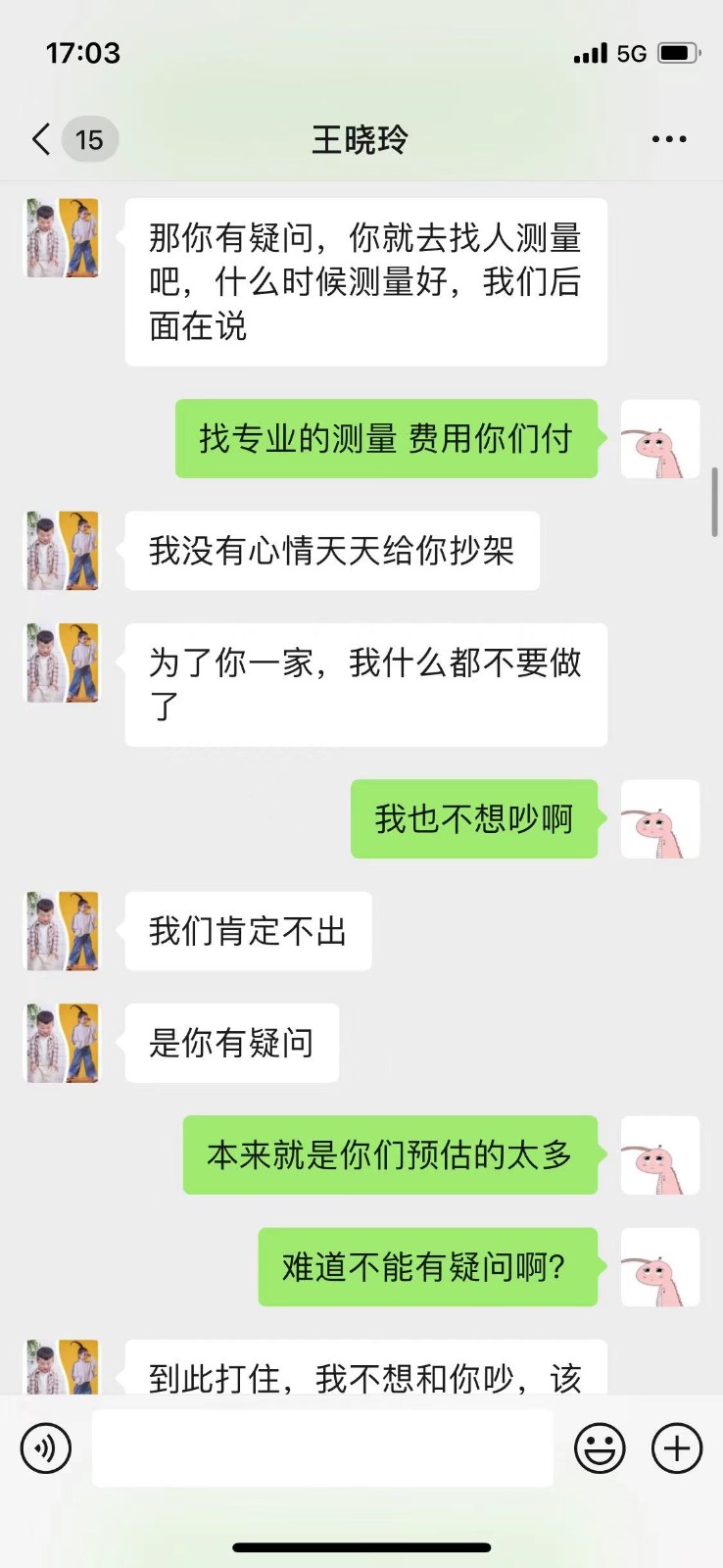Switch to voice message input
Screen dimensions: 723x1568
coord(46,1448)
